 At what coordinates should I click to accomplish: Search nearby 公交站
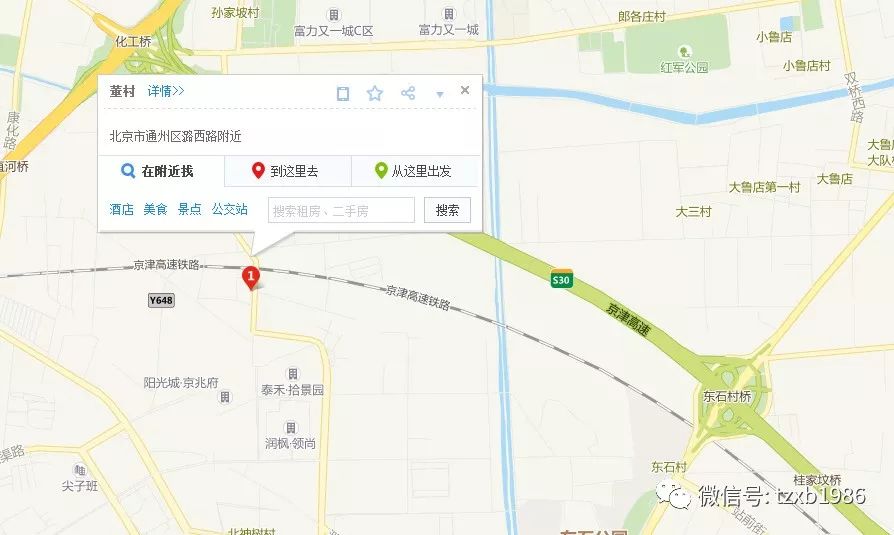(229, 210)
